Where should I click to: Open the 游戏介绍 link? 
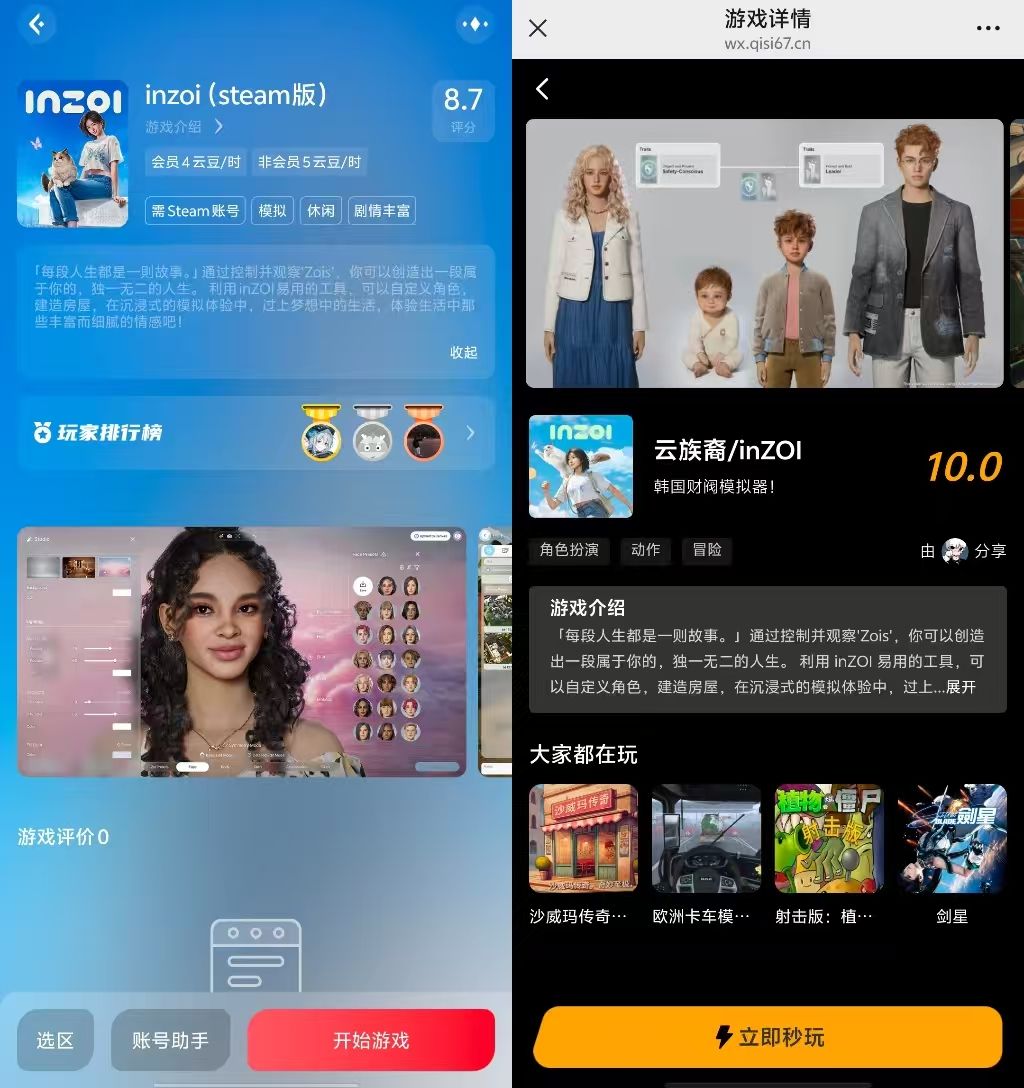click(x=184, y=127)
